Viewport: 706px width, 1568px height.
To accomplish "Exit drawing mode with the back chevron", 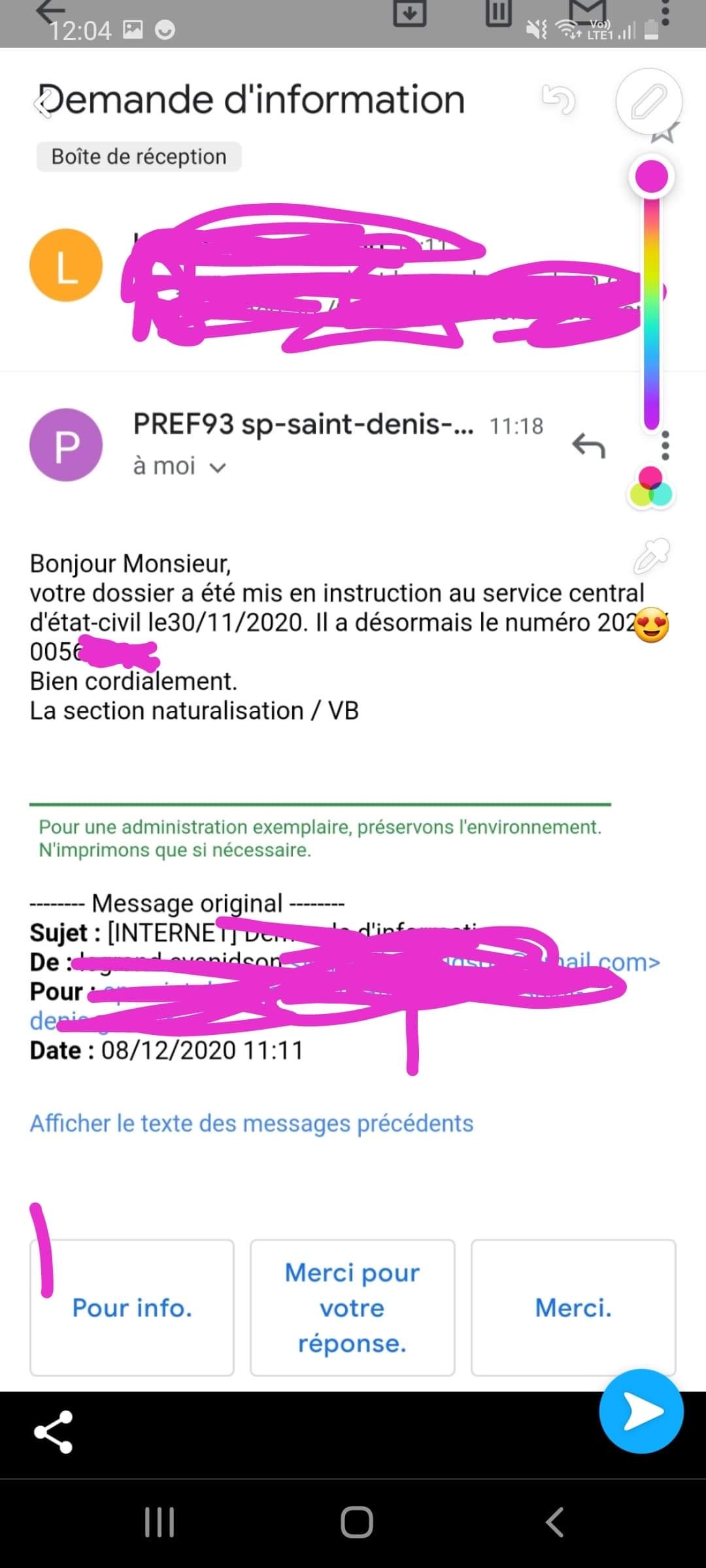I will point(44,102).
